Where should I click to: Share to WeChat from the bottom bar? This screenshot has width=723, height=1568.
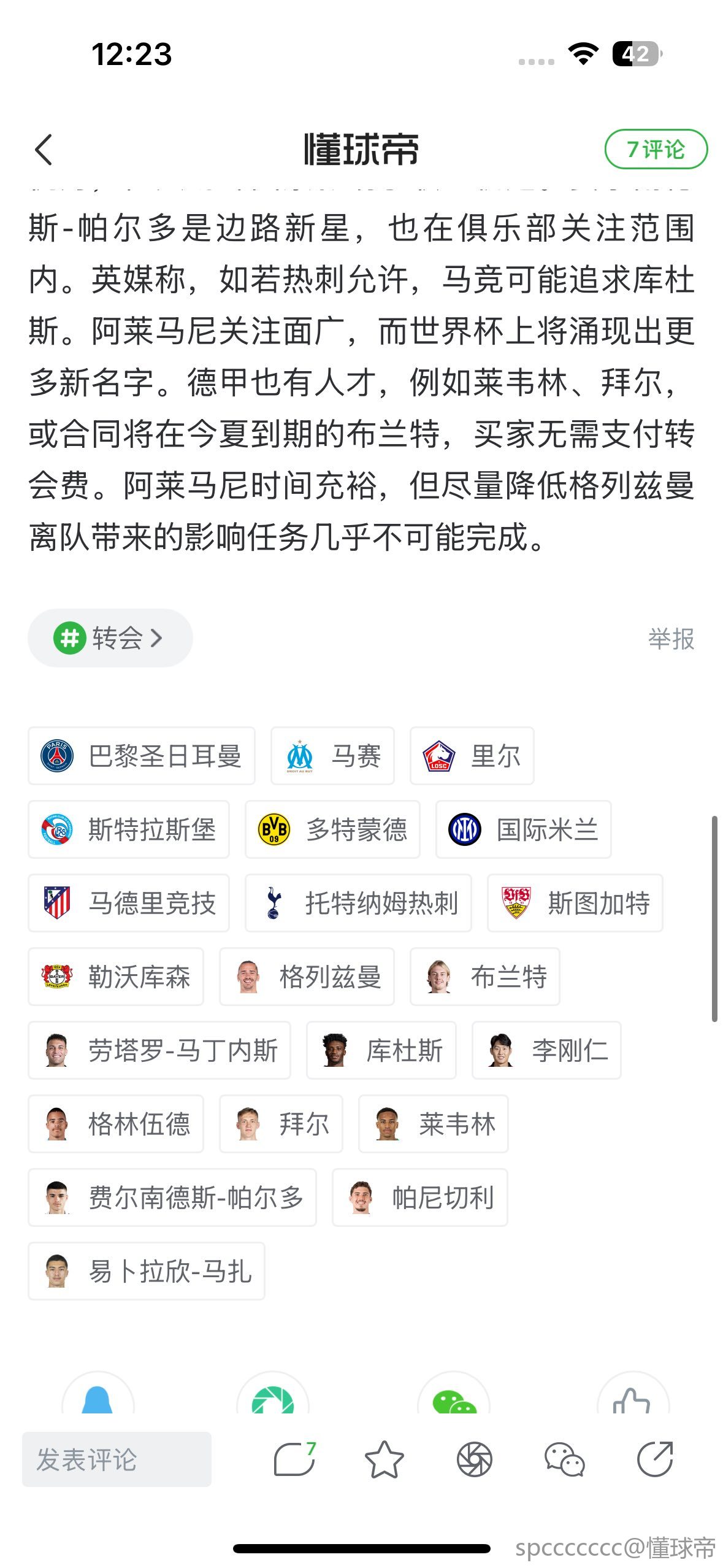564,1459
